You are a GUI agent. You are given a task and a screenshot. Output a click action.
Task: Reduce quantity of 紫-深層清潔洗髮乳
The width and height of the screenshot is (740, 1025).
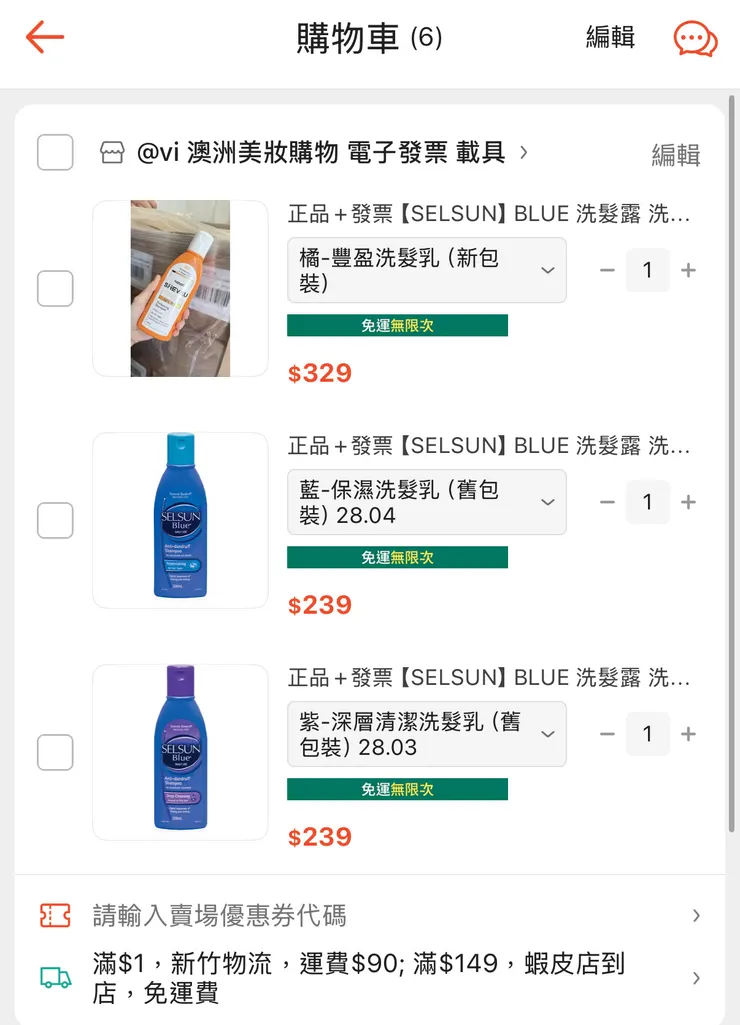pyautogui.click(x=607, y=734)
